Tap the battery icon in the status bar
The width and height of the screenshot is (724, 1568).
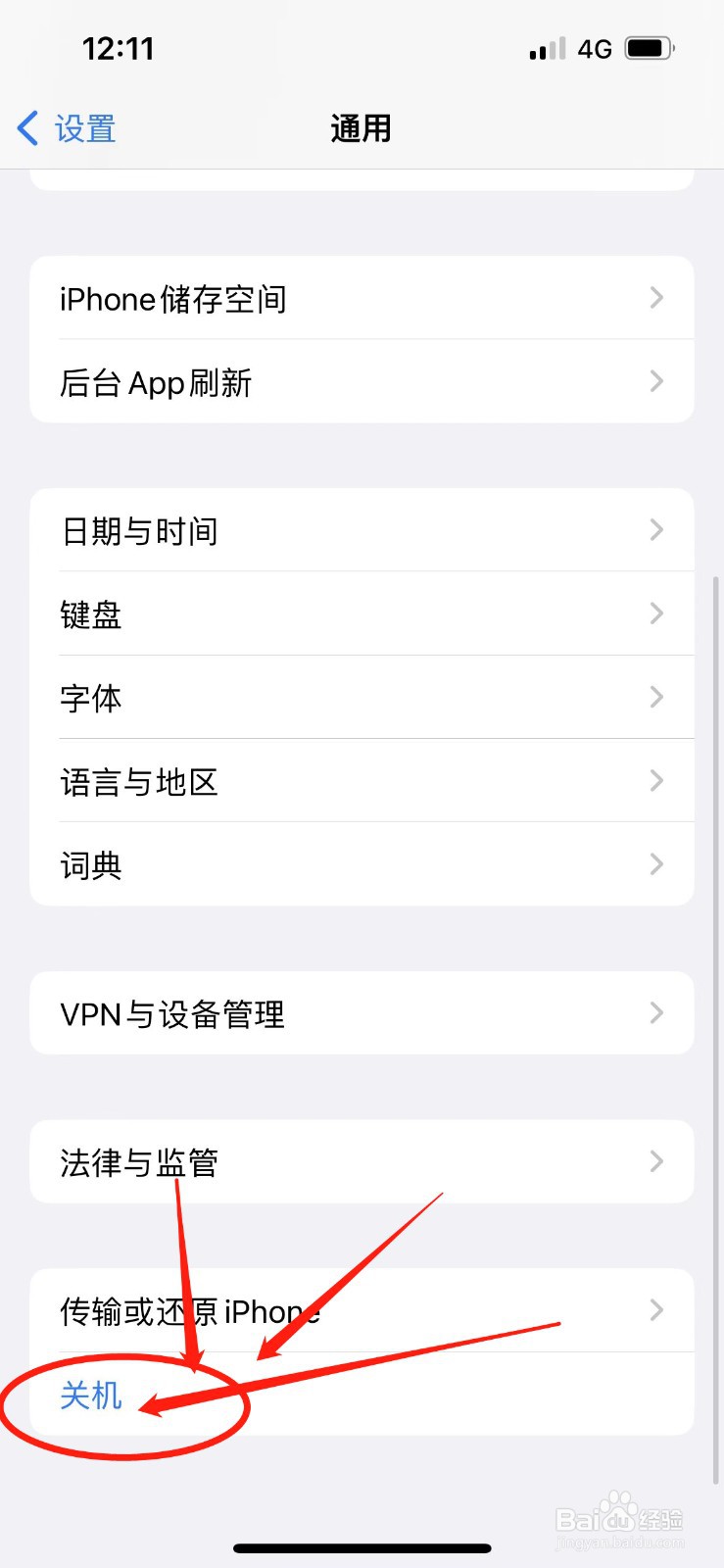647,47
